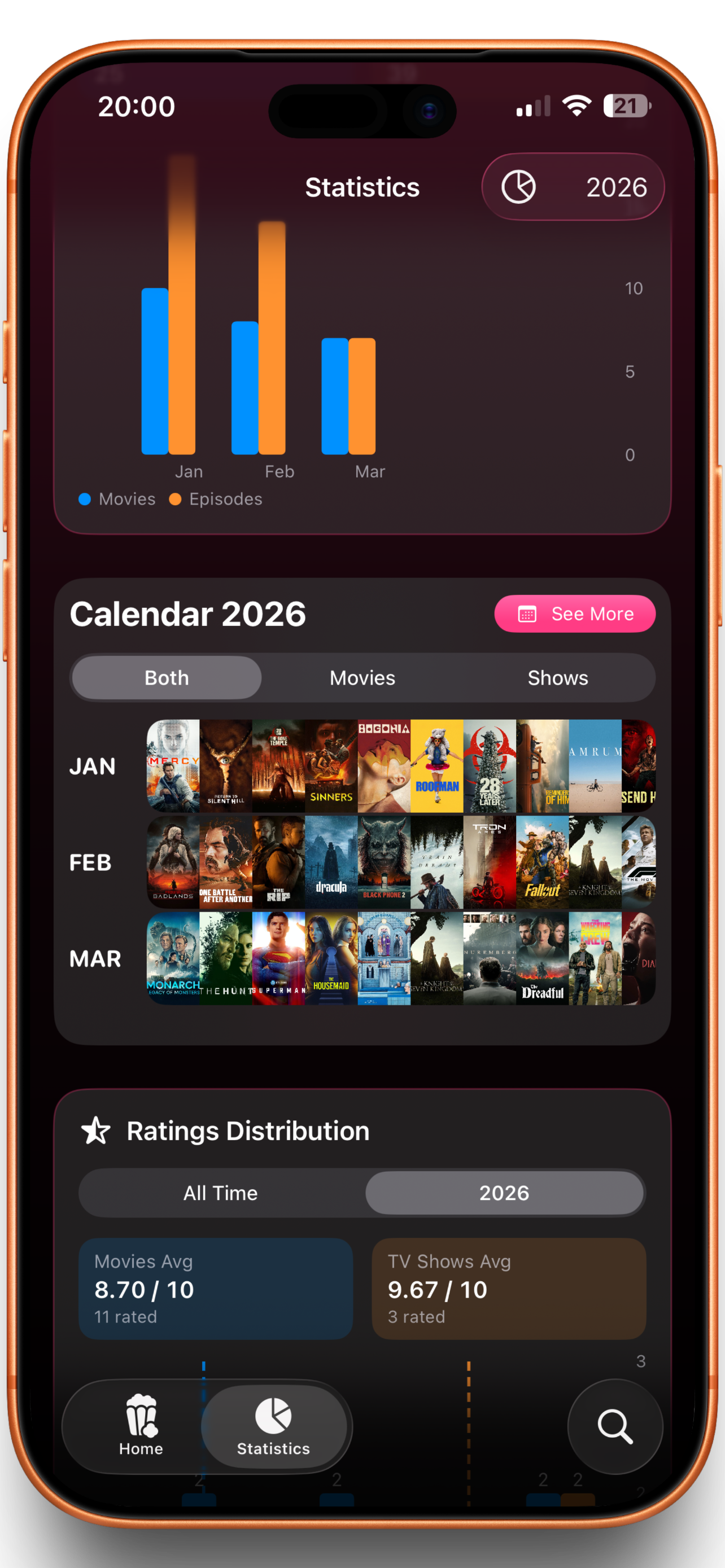This screenshot has height=1568, width=725.
Task: Tap See More for Calendar 2026
Action: (x=574, y=614)
